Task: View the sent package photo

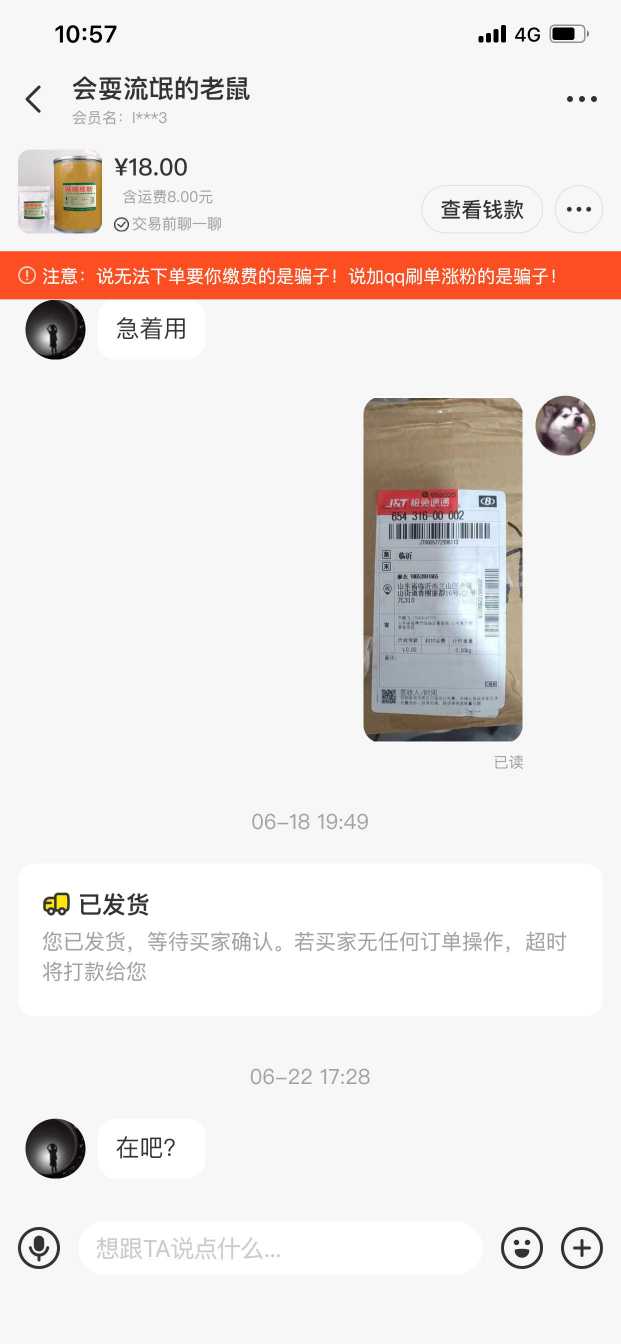Action: 442,569
